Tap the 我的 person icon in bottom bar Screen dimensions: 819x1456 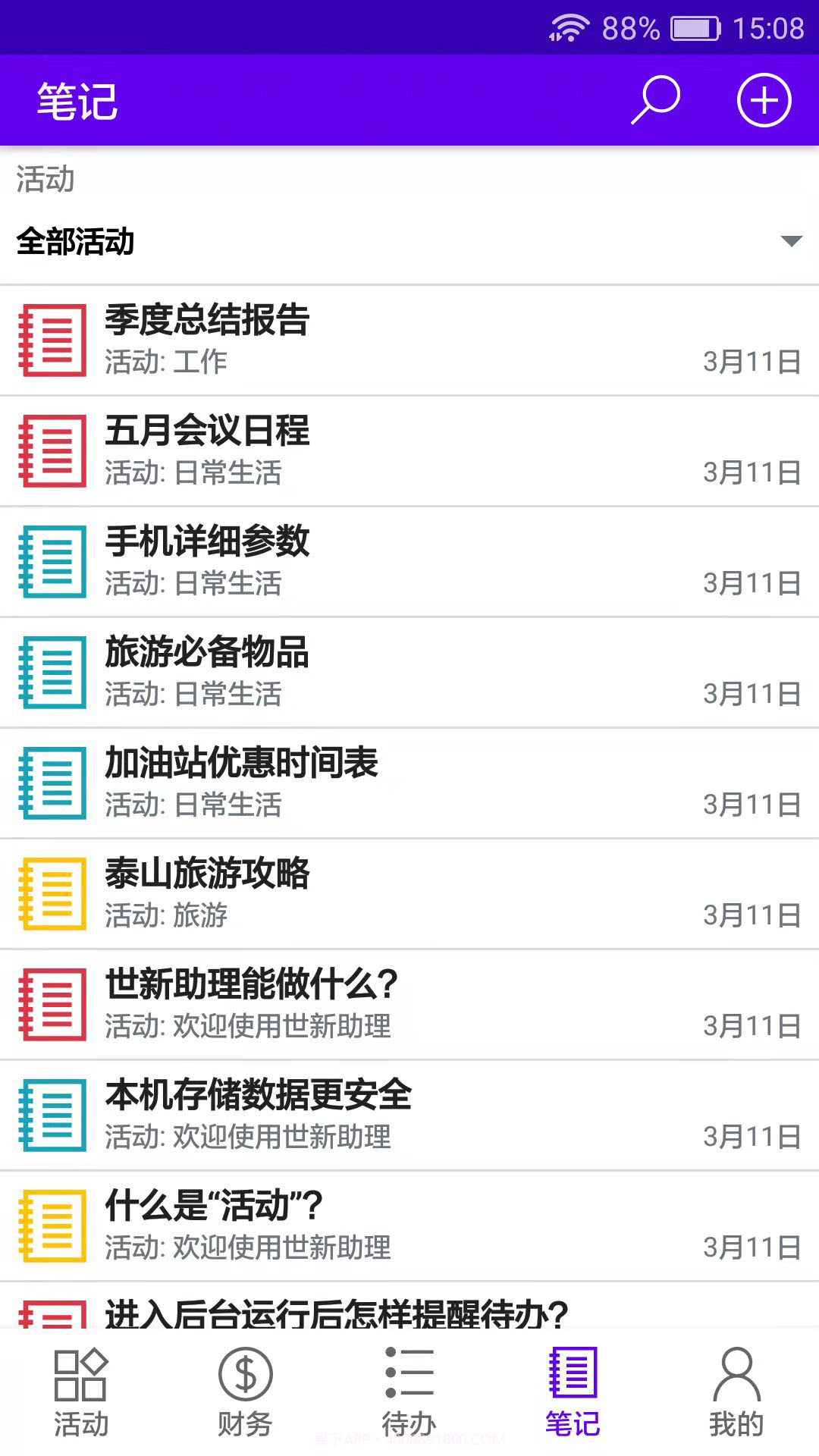[x=736, y=1374]
